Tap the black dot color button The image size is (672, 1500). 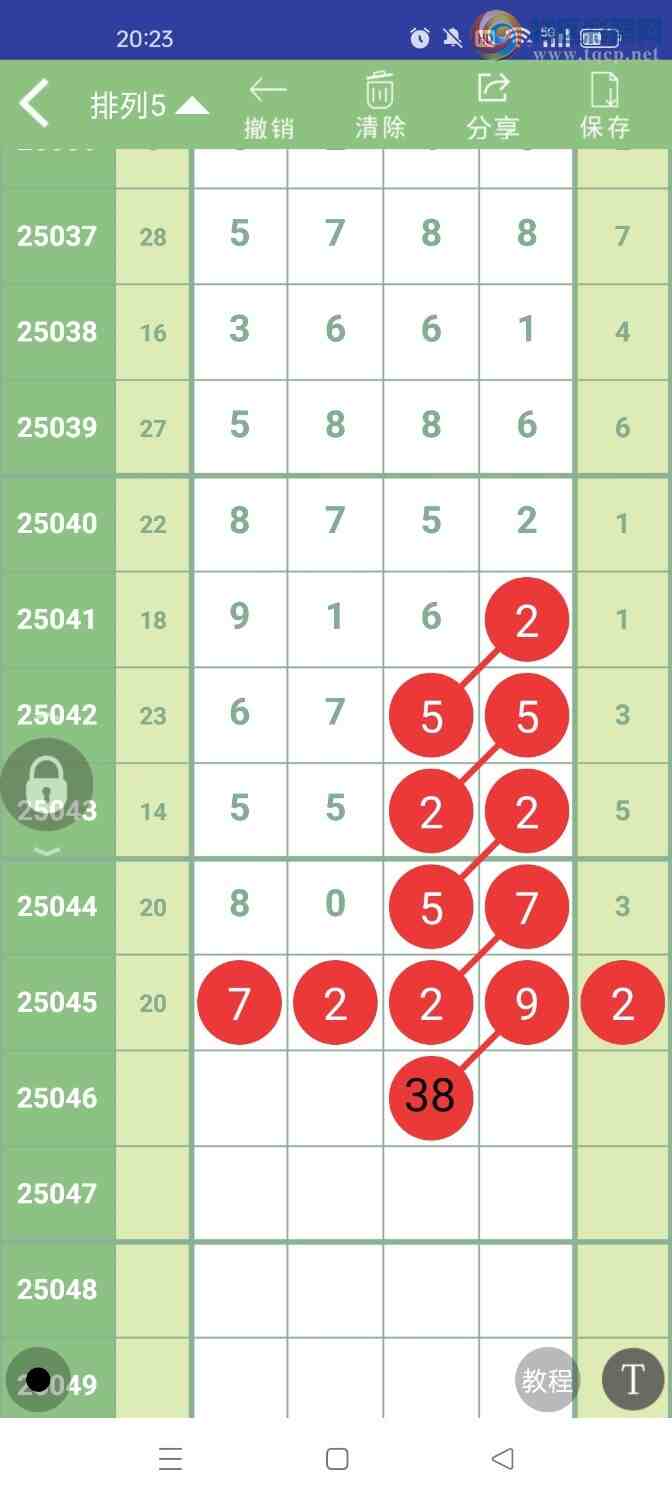[x=38, y=1380]
